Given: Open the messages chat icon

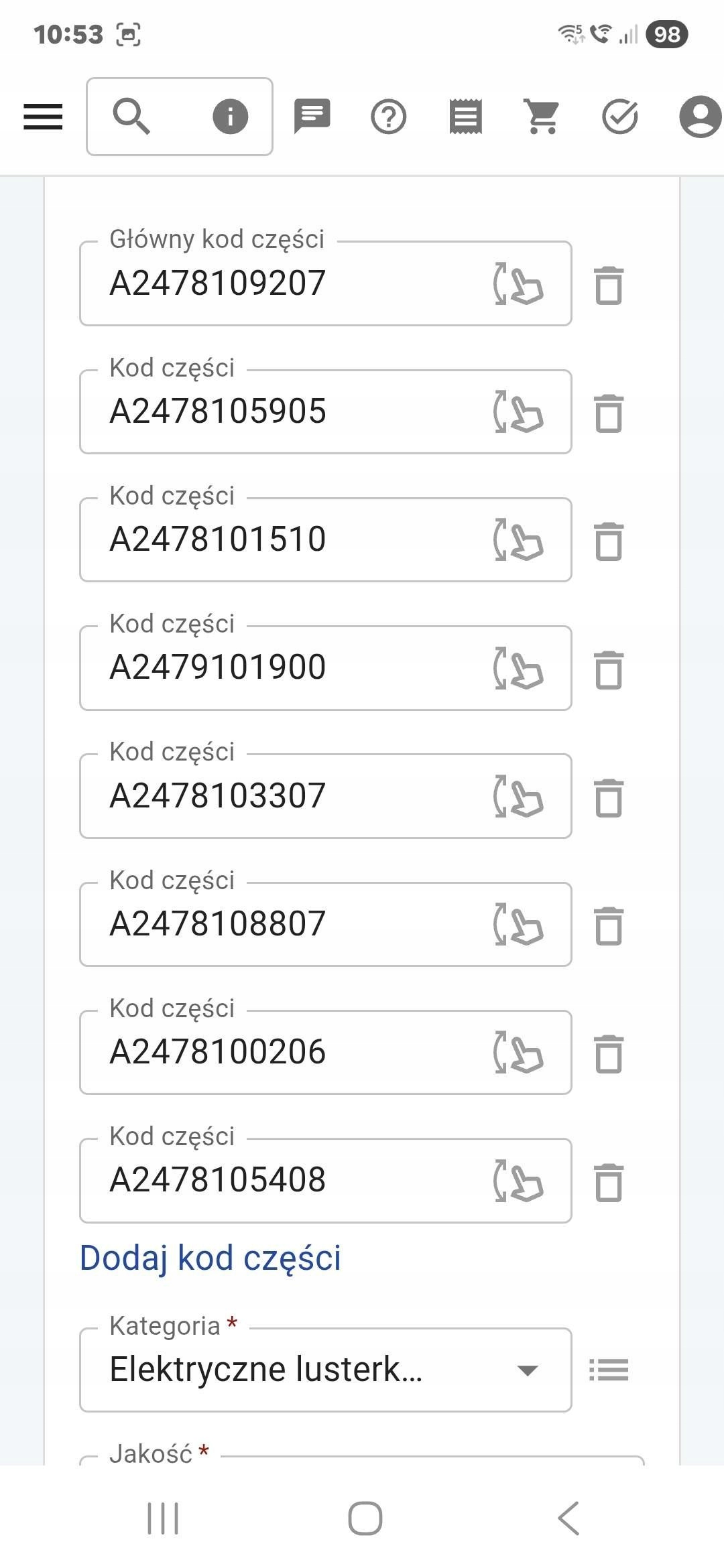Looking at the screenshot, I should pyautogui.click(x=312, y=117).
